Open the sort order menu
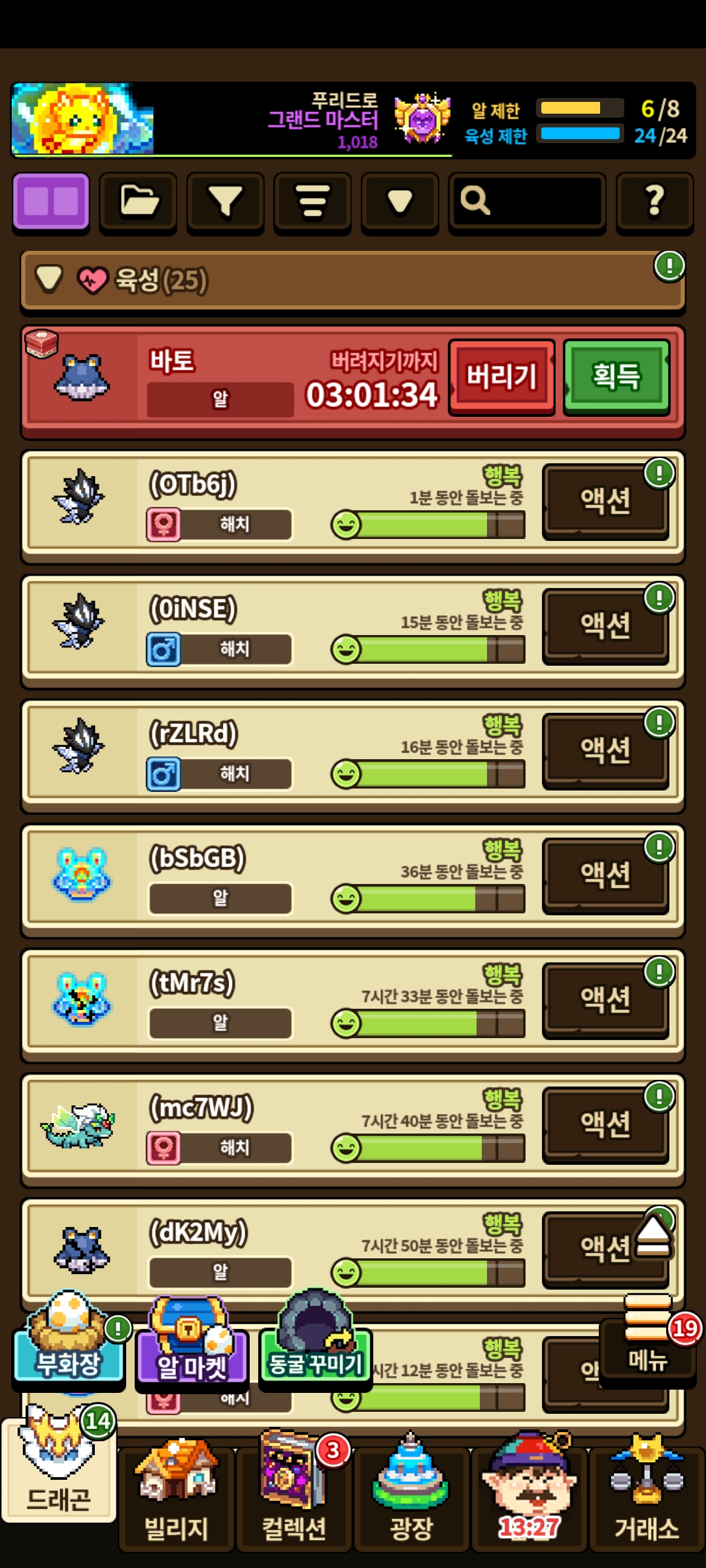The image size is (706, 1568). [312, 202]
